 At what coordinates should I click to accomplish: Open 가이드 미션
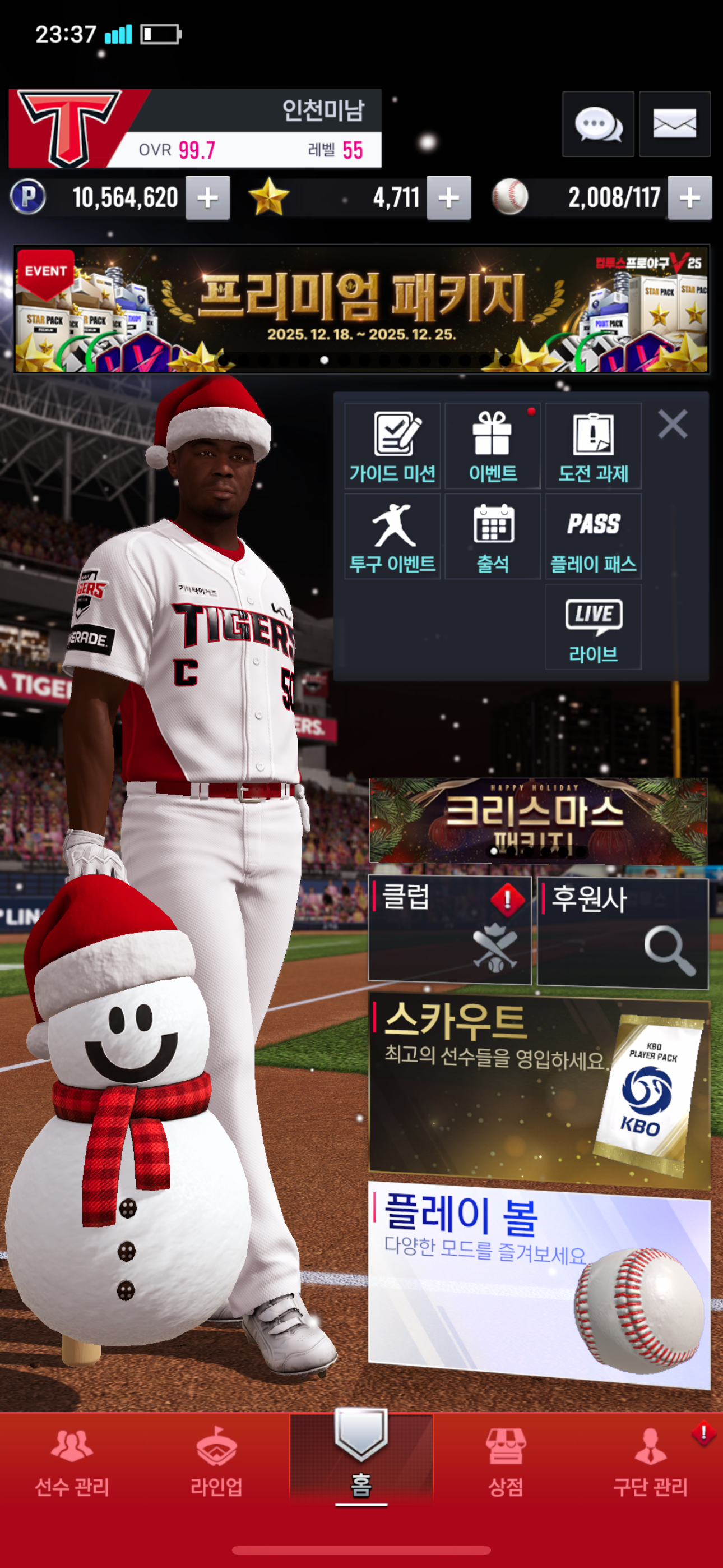pyautogui.click(x=392, y=447)
